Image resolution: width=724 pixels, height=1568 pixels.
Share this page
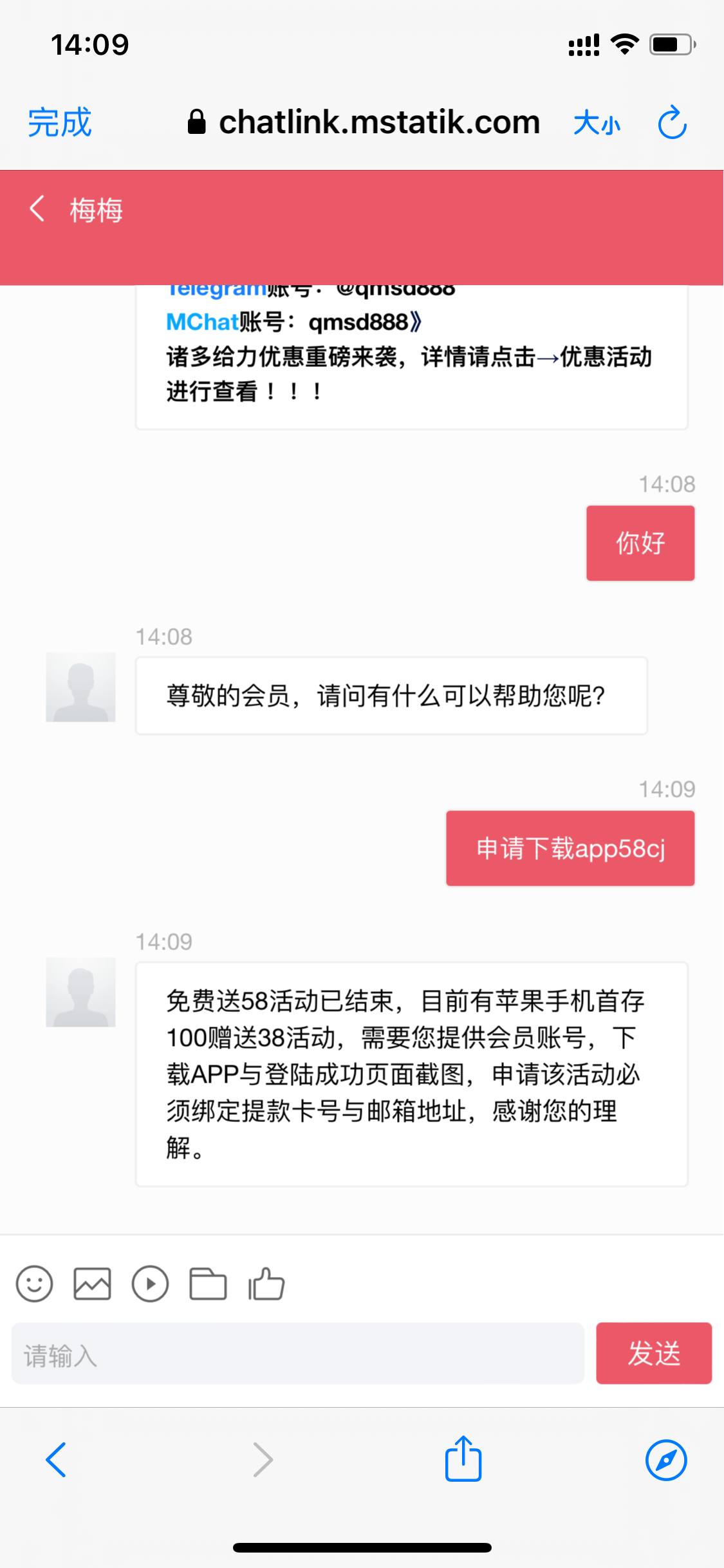[x=463, y=1459]
